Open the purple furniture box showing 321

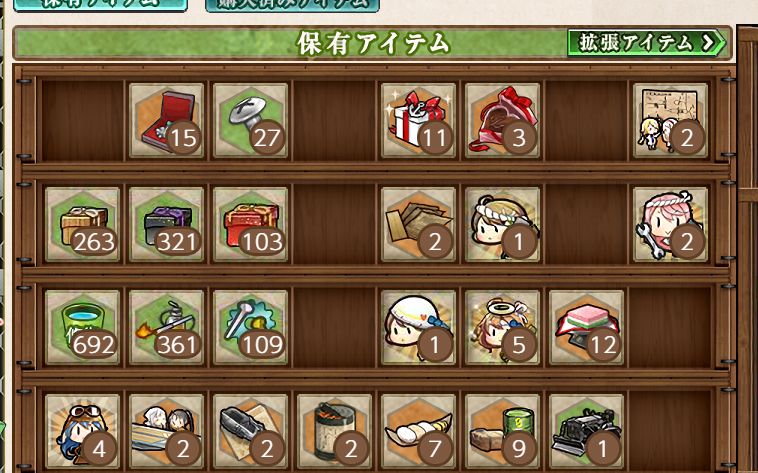pos(166,224)
